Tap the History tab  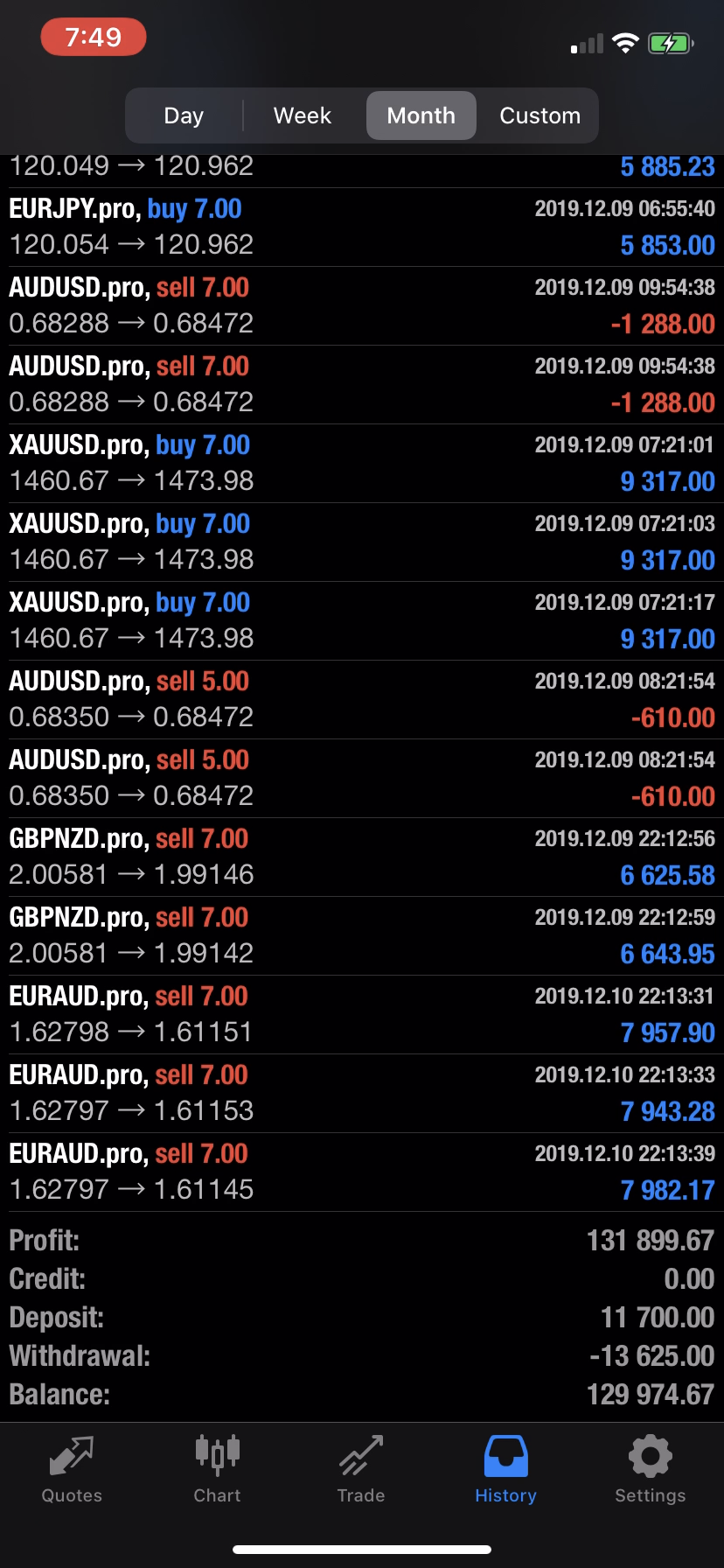pyautogui.click(x=505, y=1470)
